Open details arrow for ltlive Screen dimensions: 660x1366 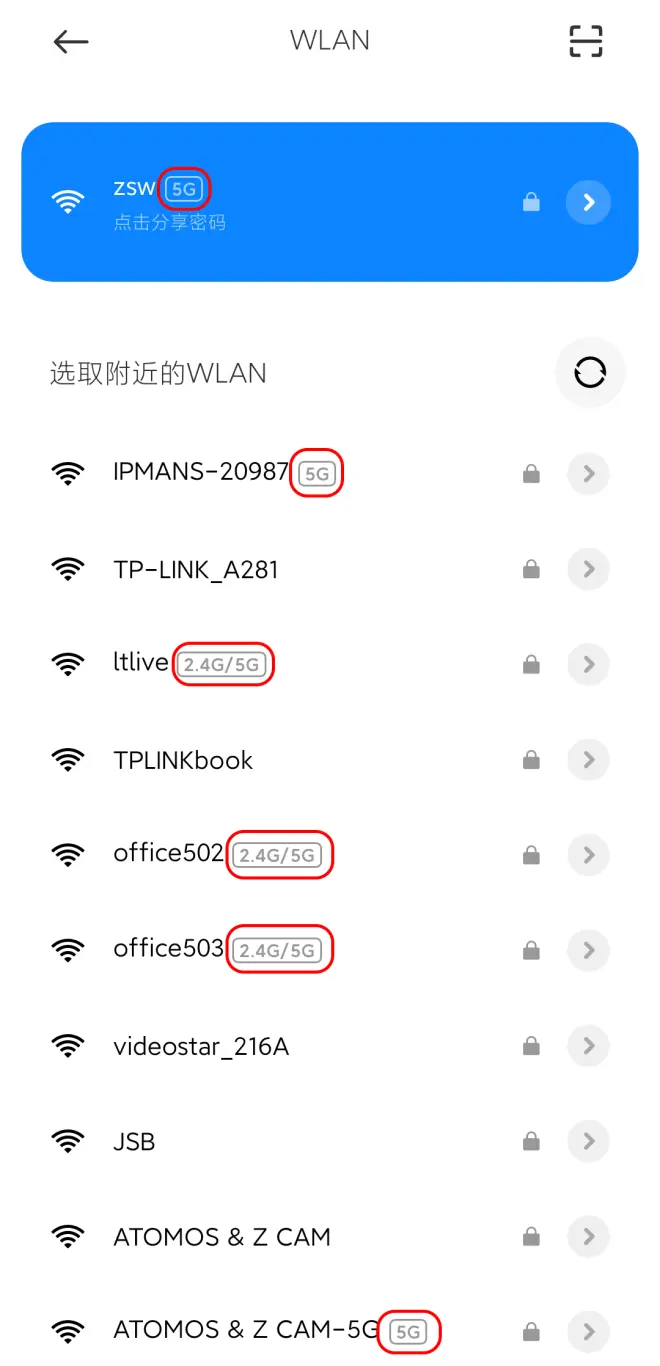pos(588,664)
